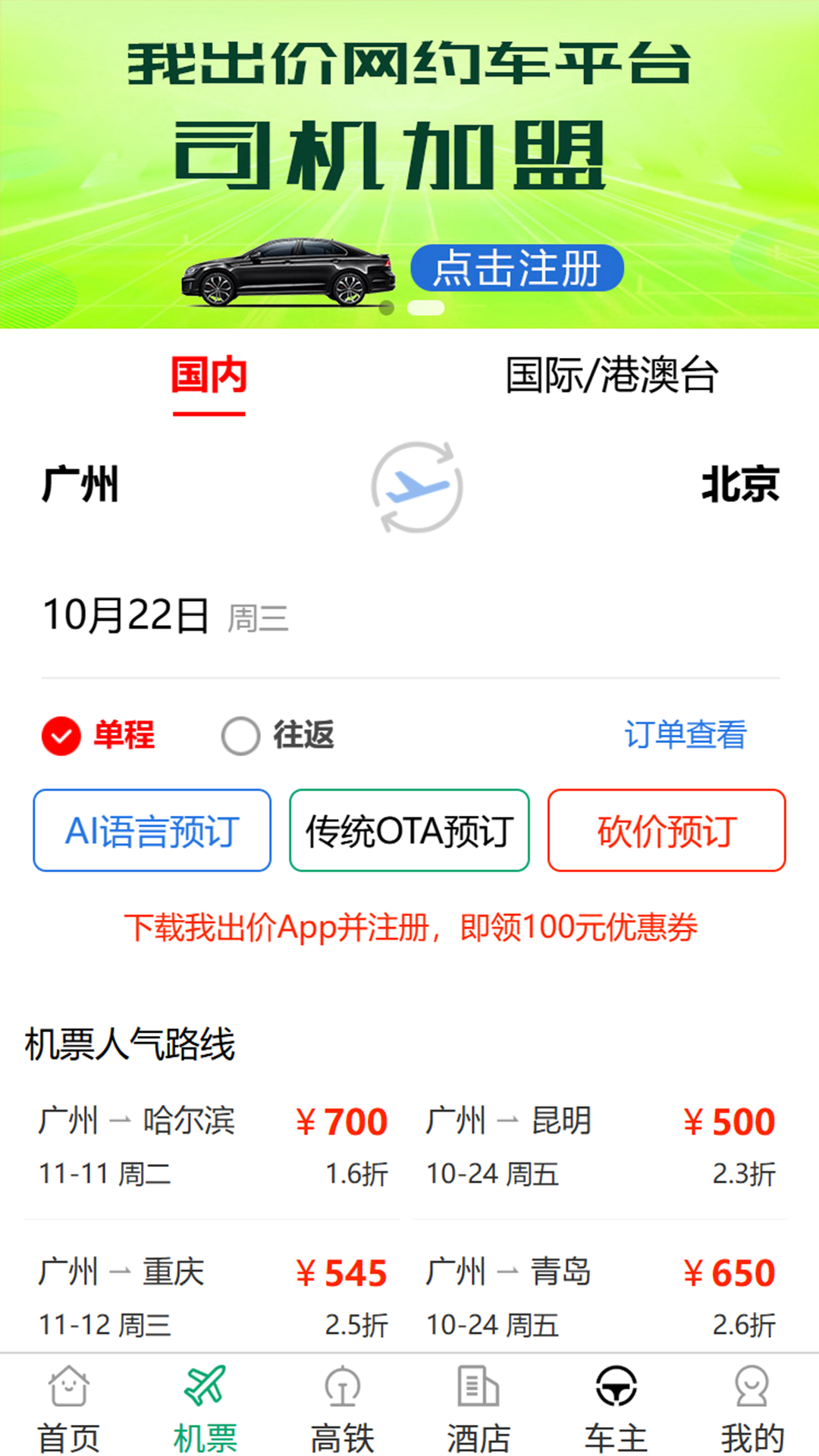The image size is (819, 1456).
Task: Tap 砍价预订 button
Action: (667, 831)
